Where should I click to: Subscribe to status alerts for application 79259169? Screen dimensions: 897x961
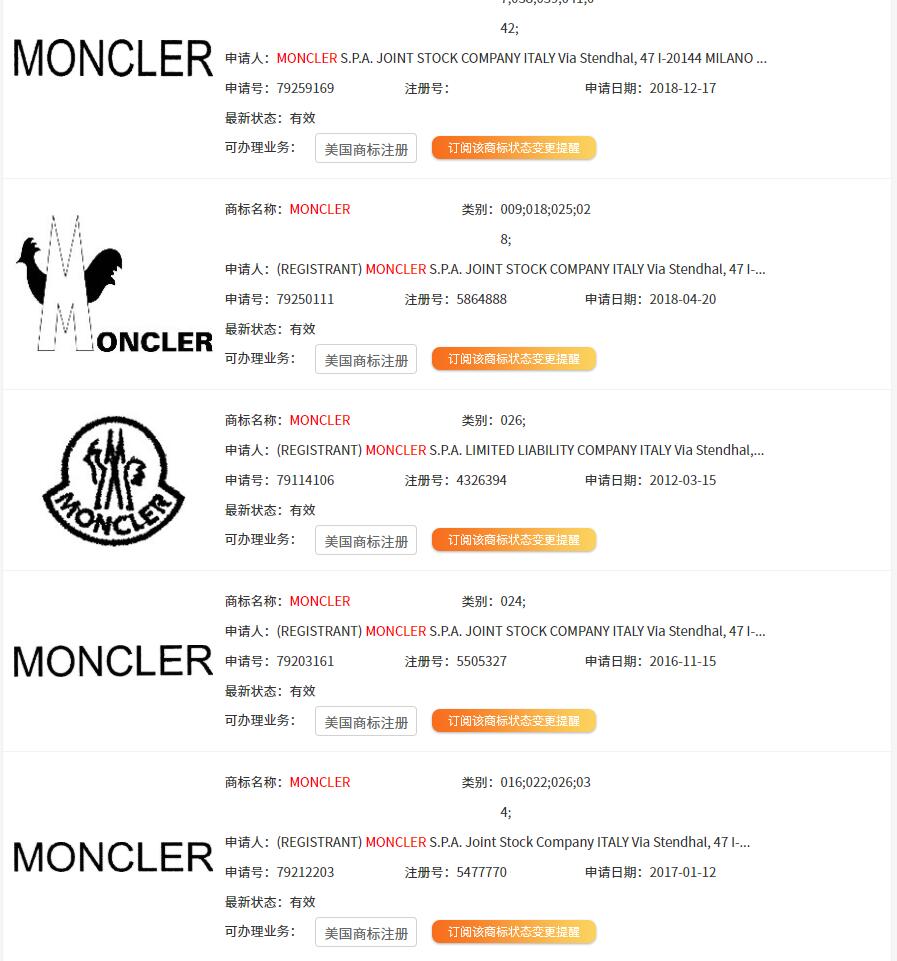(x=513, y=148)
